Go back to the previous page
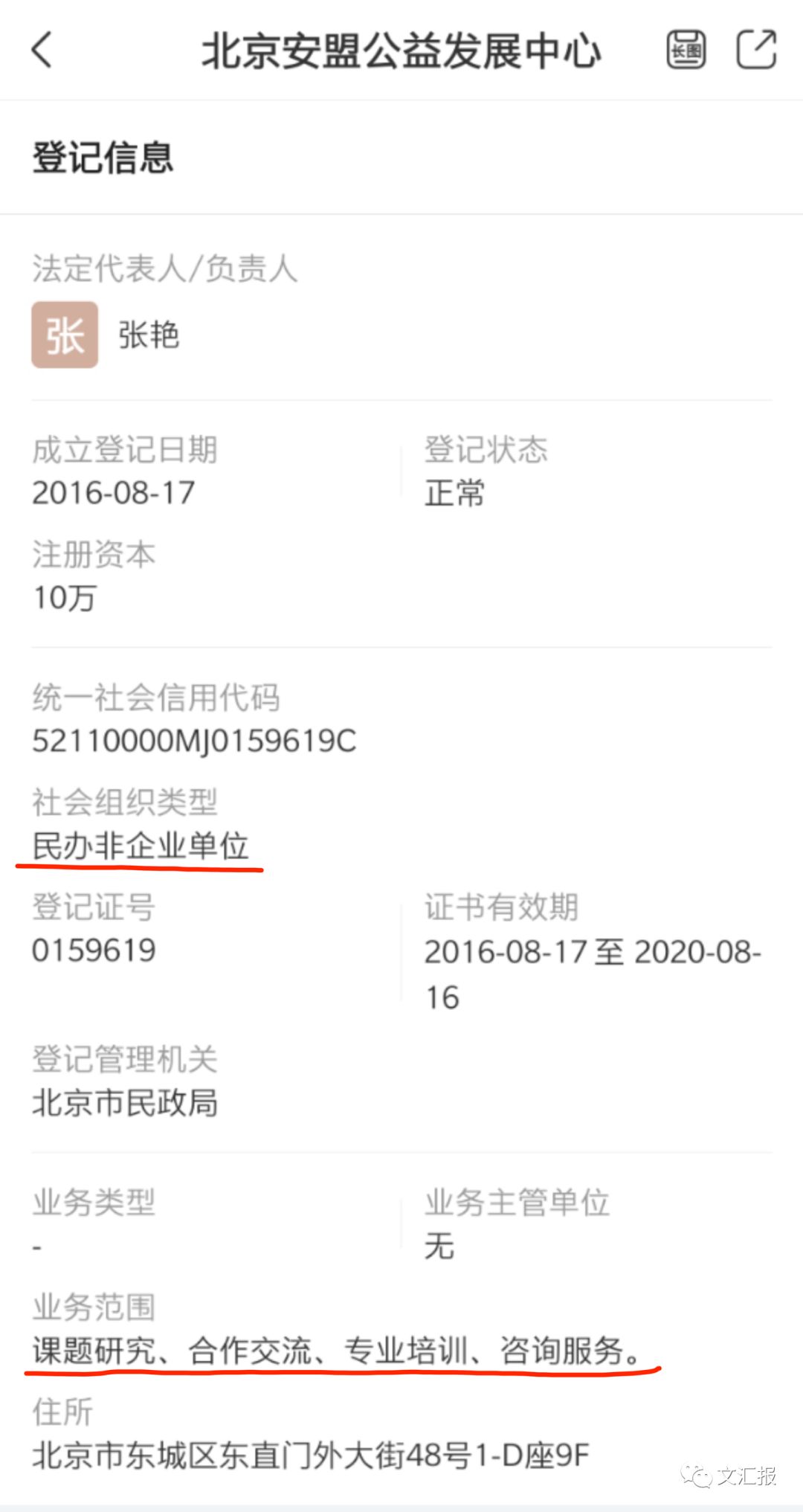The image size is (803, 1512). click(x=42, y=50)
